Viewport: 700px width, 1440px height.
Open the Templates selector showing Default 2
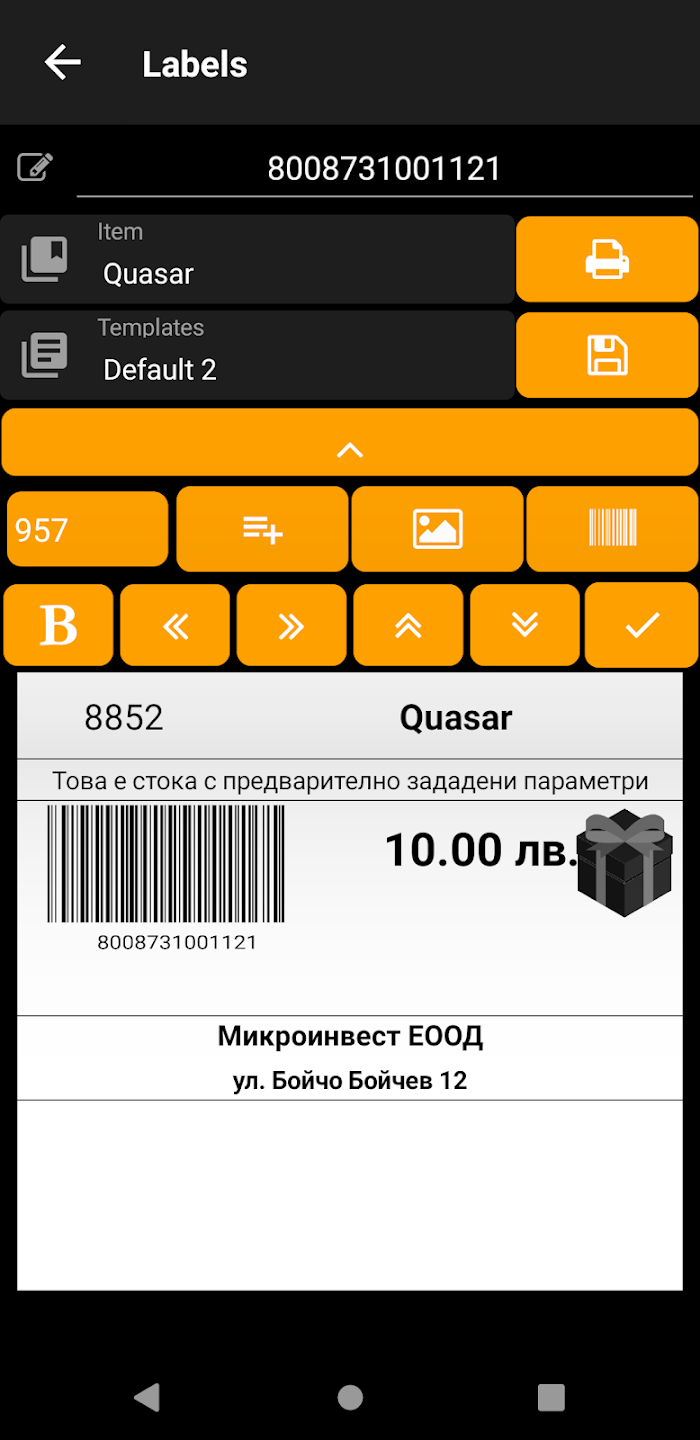258,355
